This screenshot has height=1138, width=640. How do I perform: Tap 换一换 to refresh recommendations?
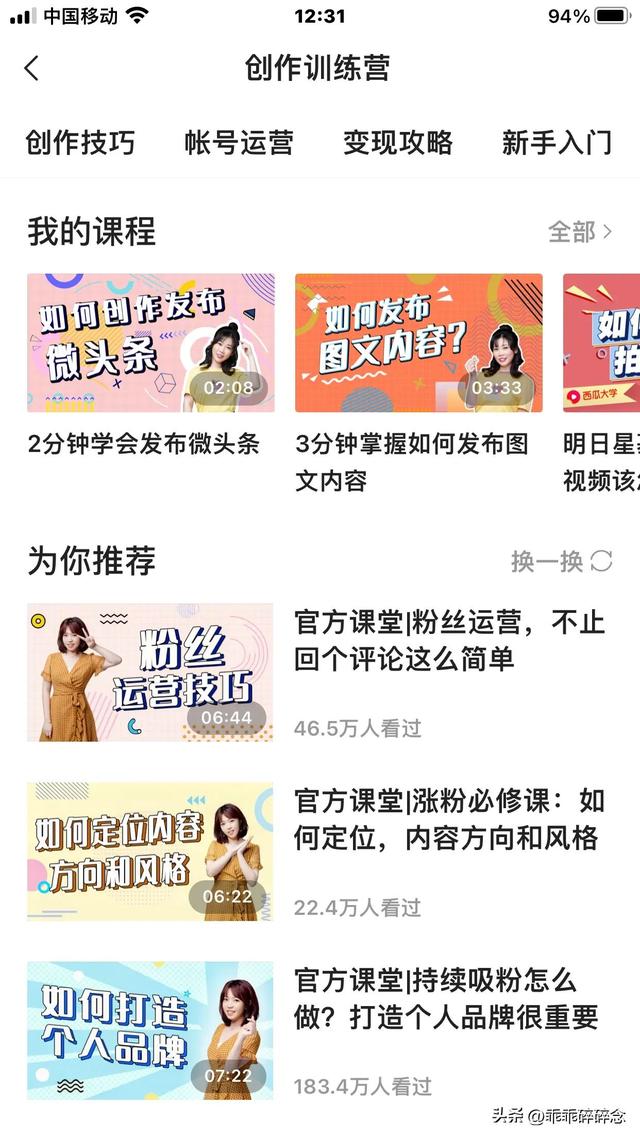click(x=561, y=561)
